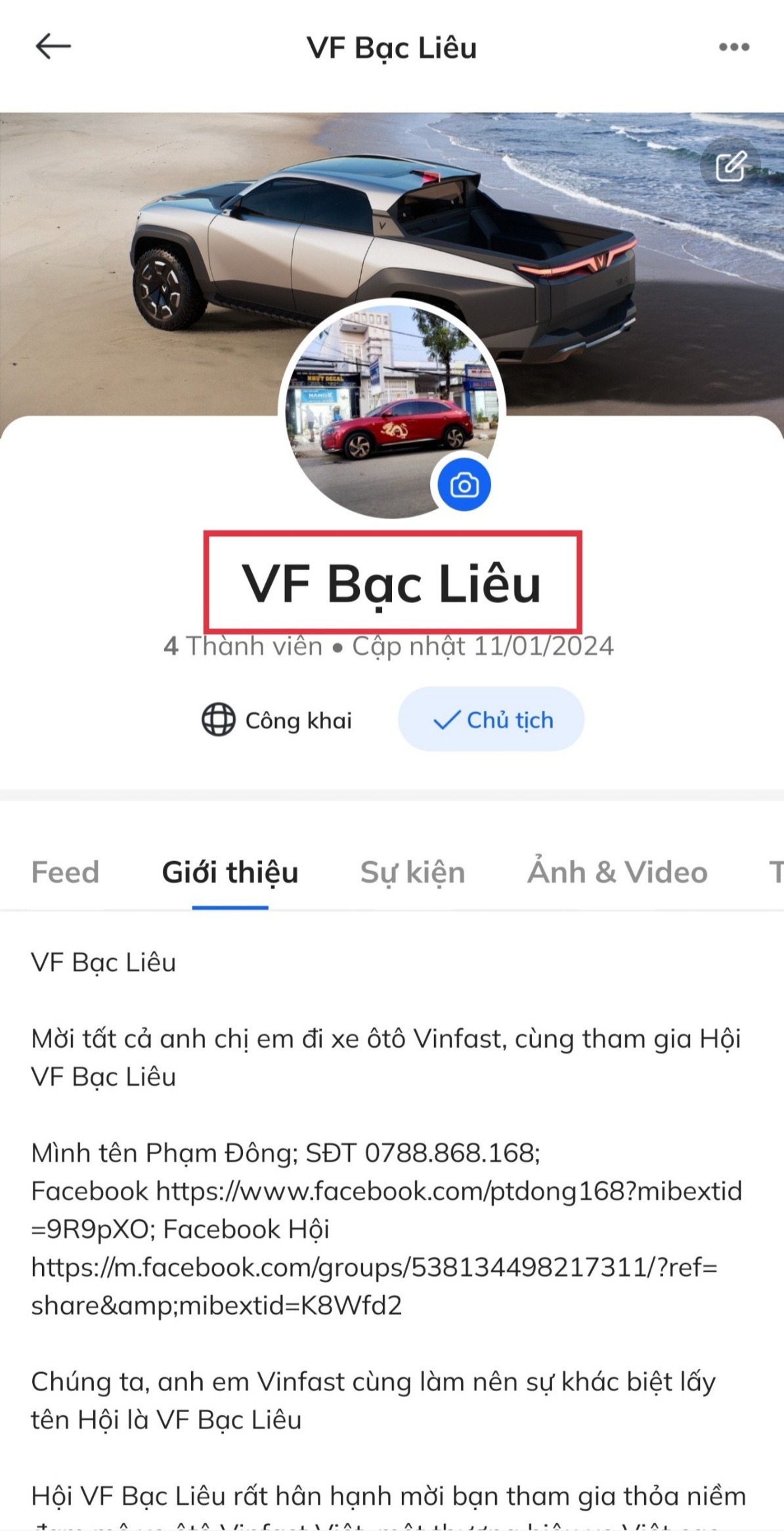
Task: Select the Giới thiệu tab
Action: [230, 873]
